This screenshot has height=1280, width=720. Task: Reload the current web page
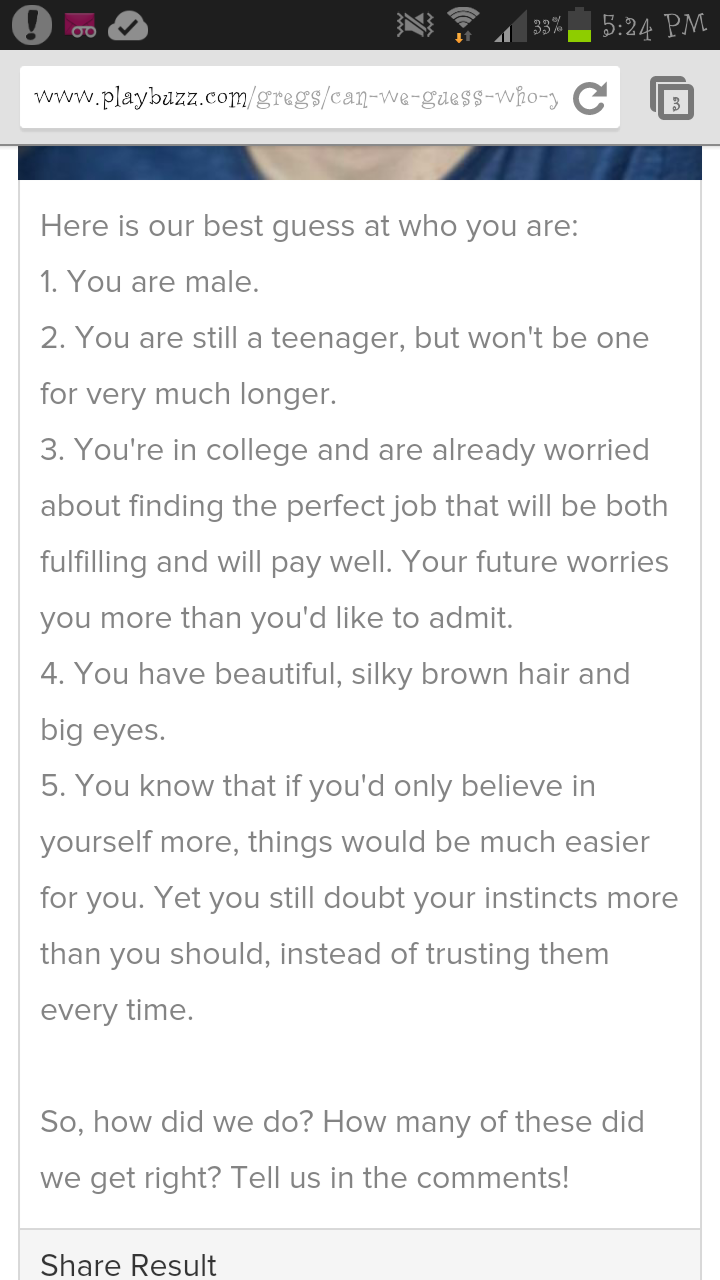[x=590, y=97]
